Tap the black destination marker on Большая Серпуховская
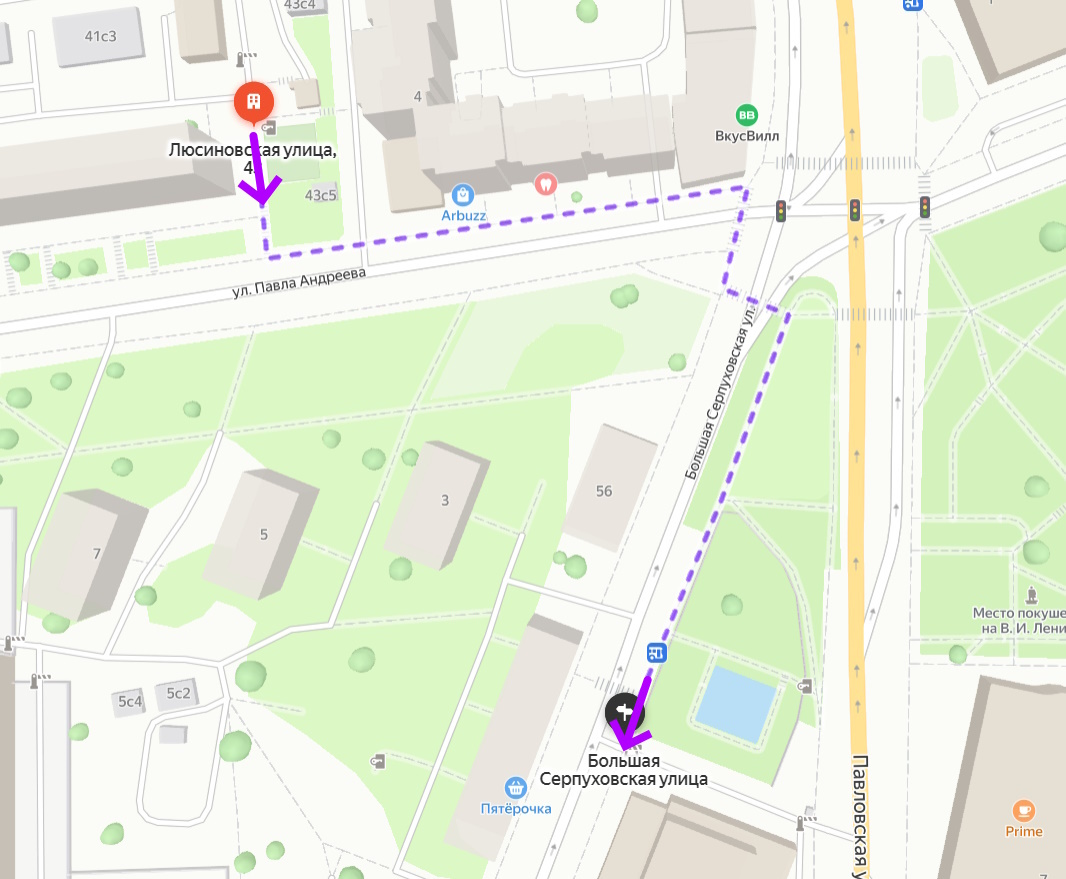 coord(625,712)
